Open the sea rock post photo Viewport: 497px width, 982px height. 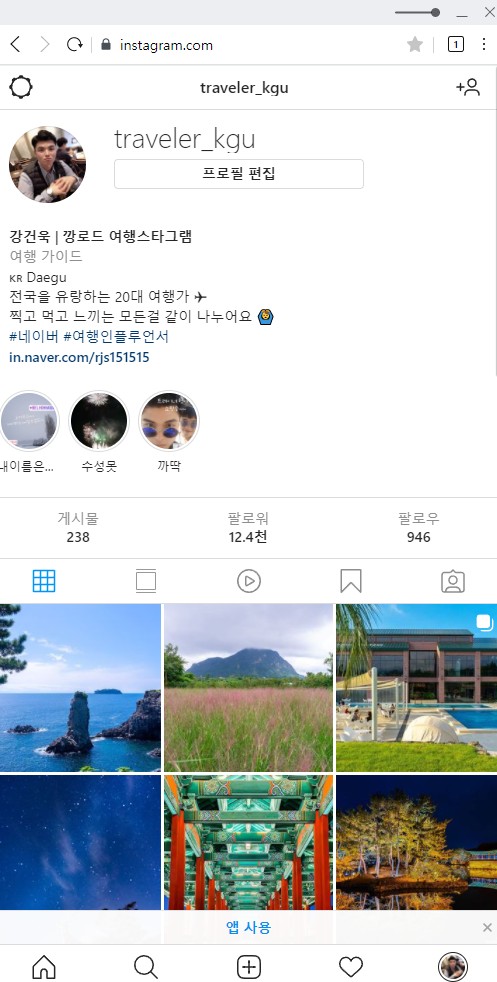click(x=80, y=688)
